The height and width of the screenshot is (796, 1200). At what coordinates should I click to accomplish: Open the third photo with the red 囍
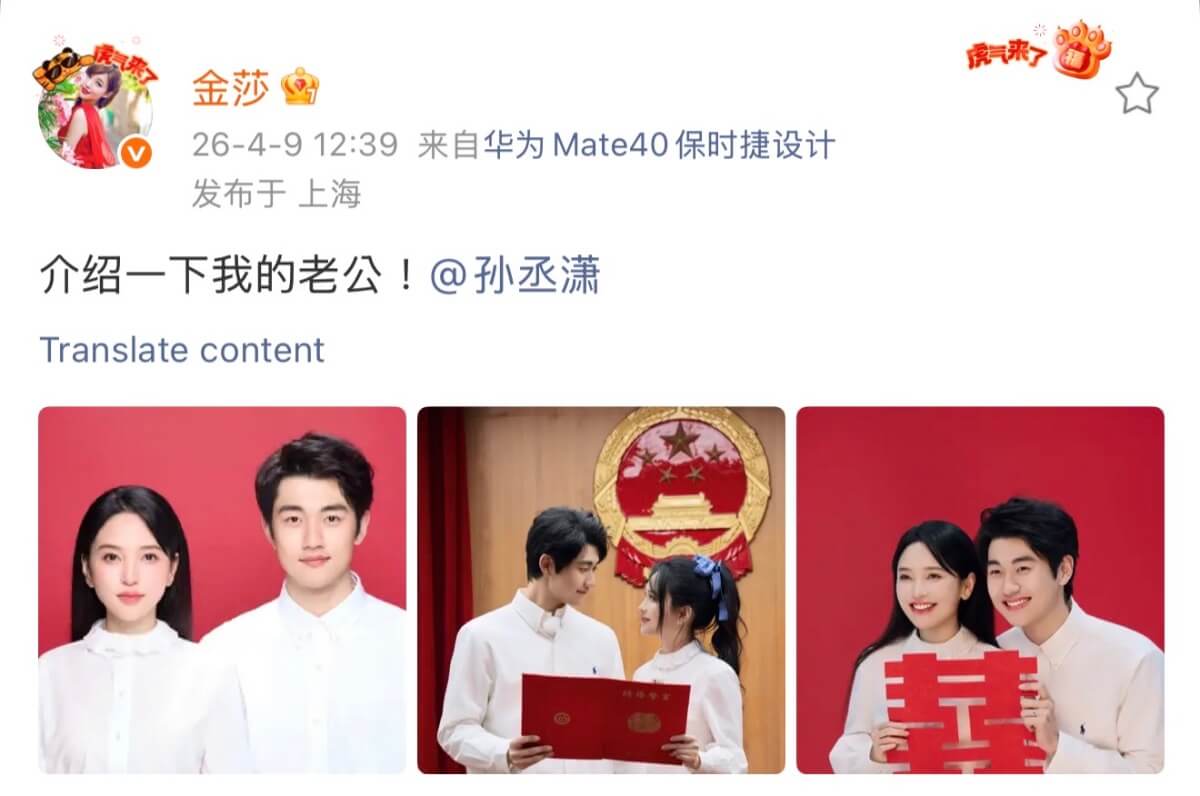(980, 589)
